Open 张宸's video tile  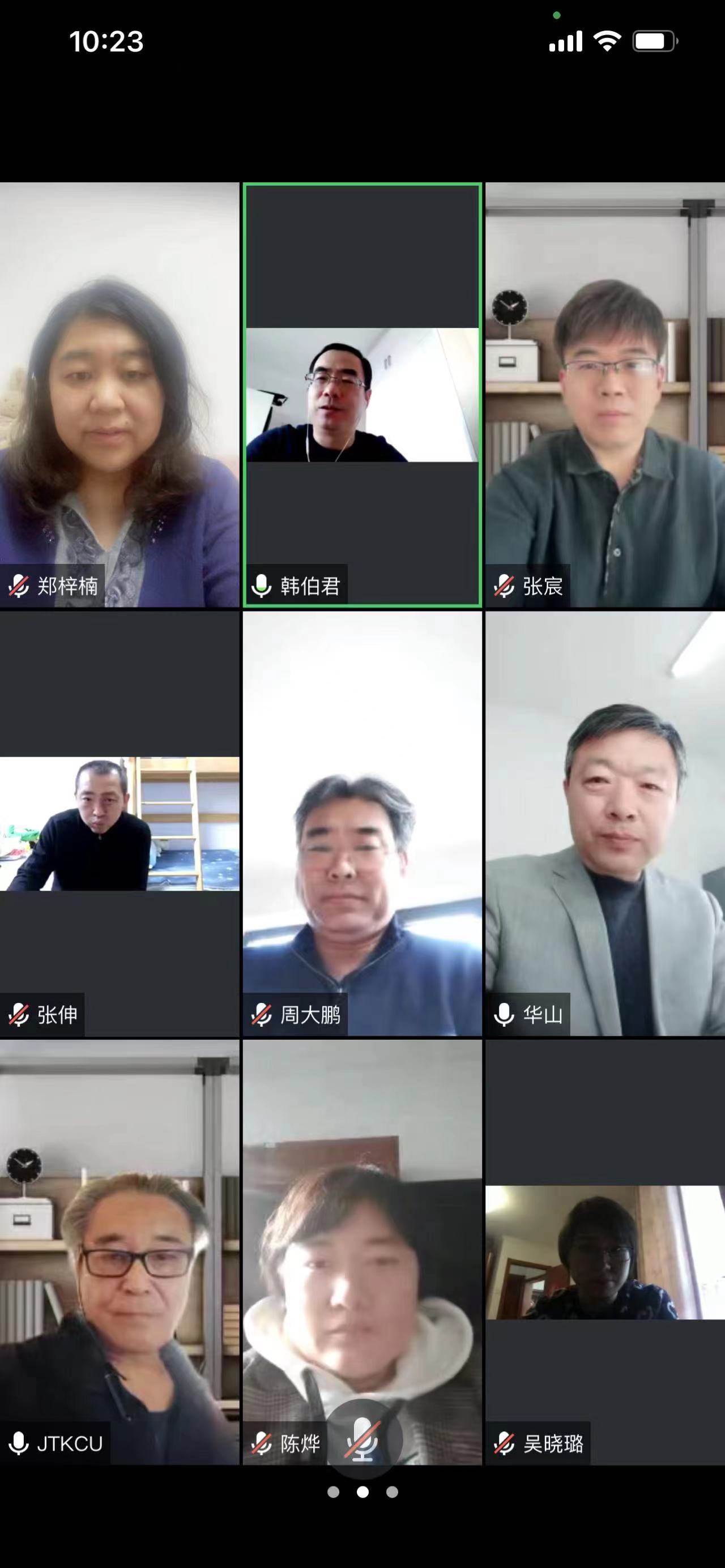604,395
